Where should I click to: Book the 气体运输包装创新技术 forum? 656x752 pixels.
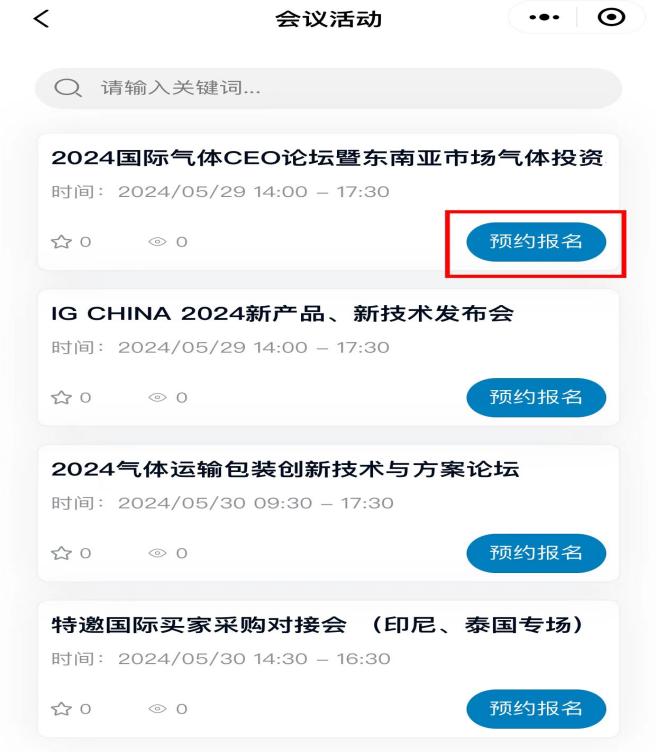(536, 553)
